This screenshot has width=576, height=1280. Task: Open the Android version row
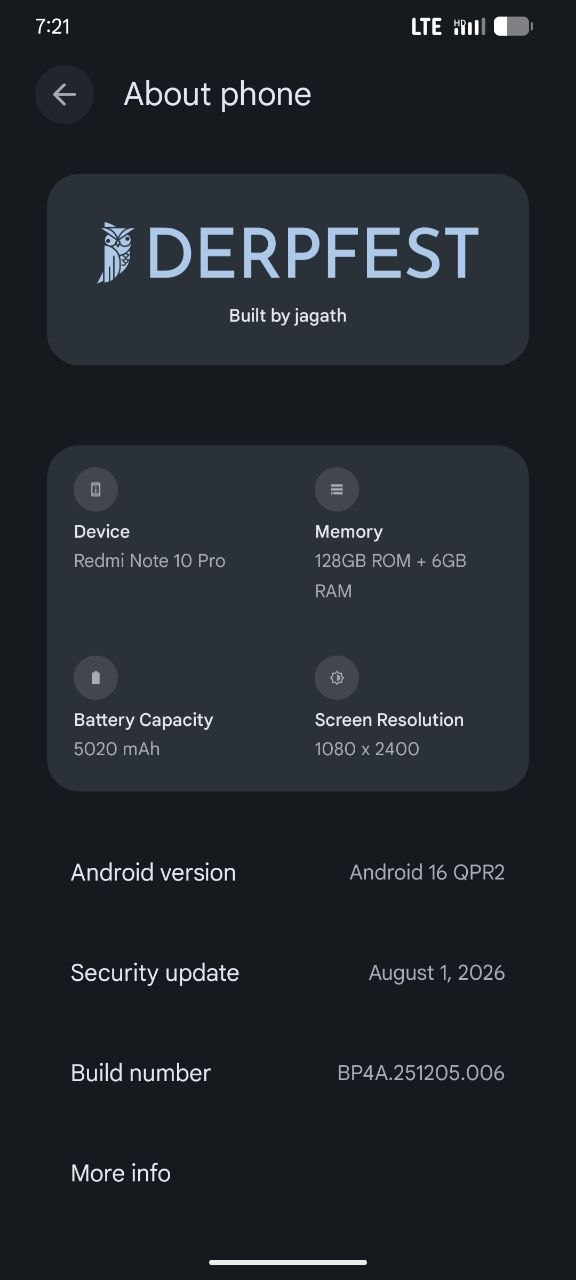coord(288,872)
